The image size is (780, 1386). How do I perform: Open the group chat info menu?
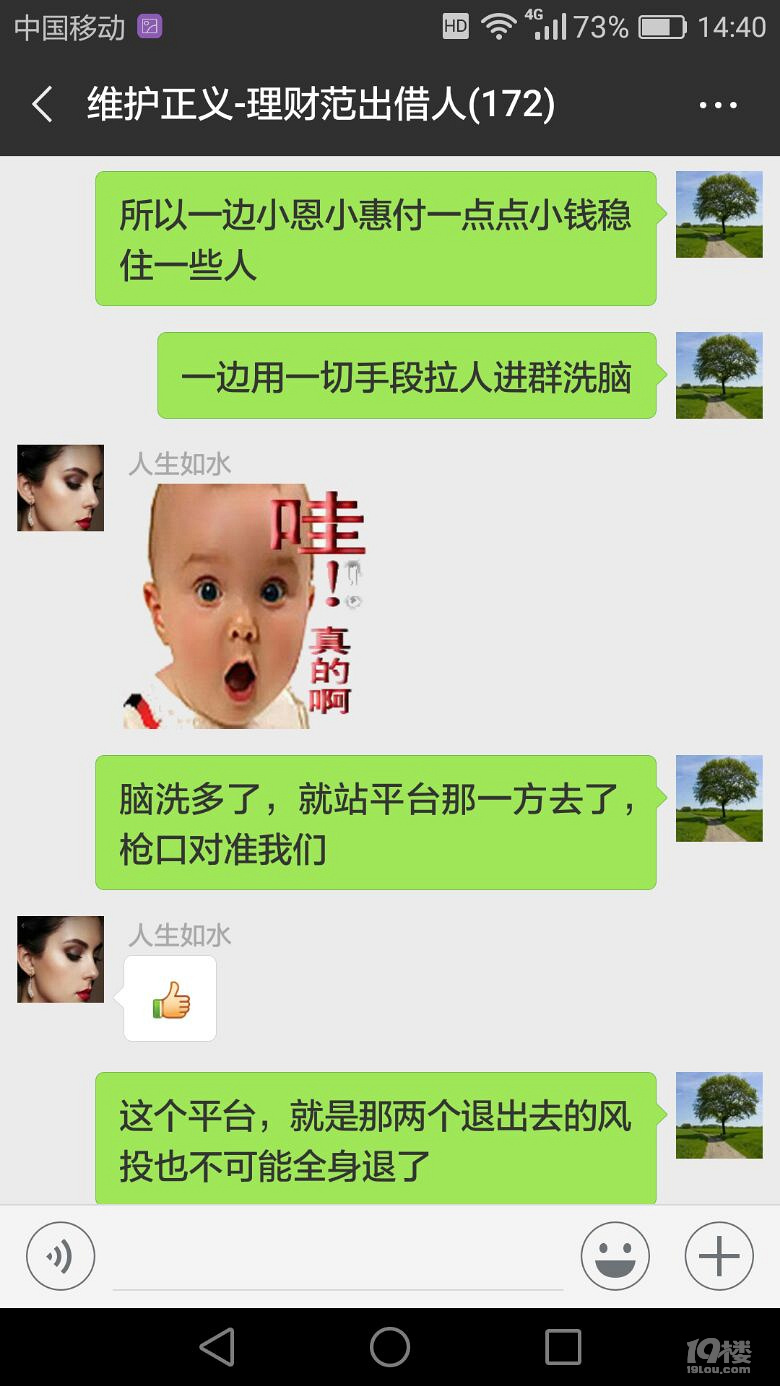717,104
